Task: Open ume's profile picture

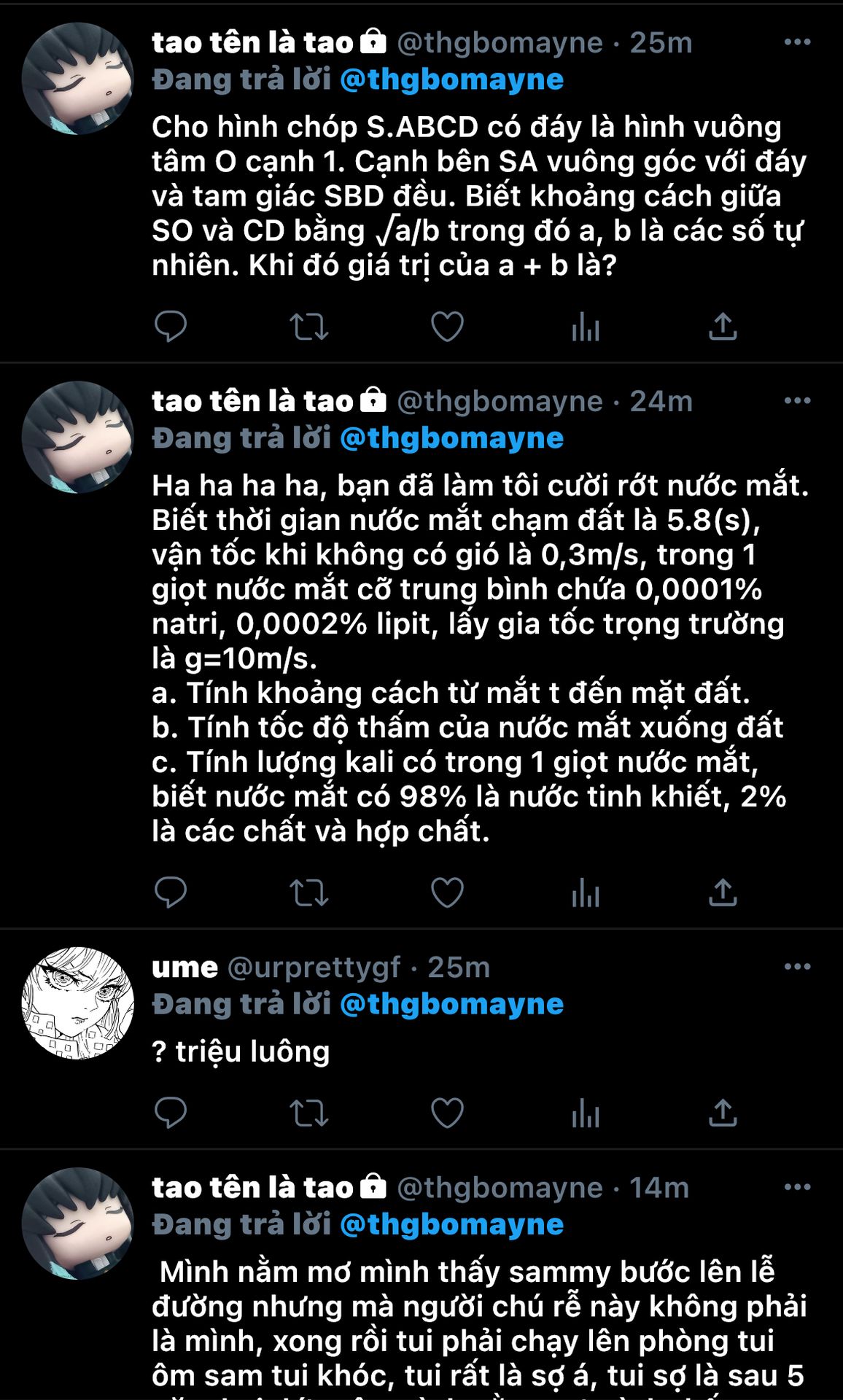Action: 77,1003
